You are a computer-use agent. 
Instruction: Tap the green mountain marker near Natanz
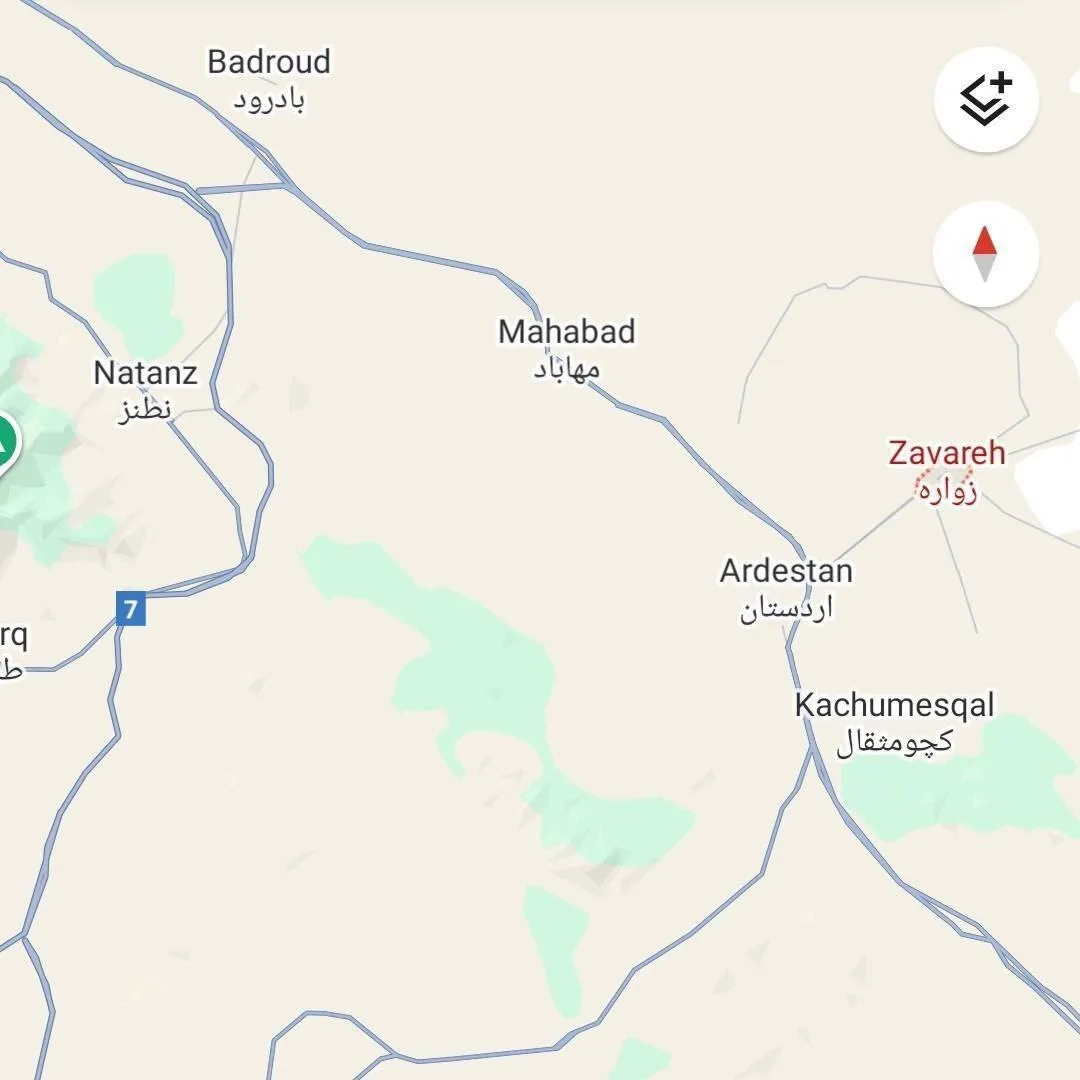coord(4,443)
